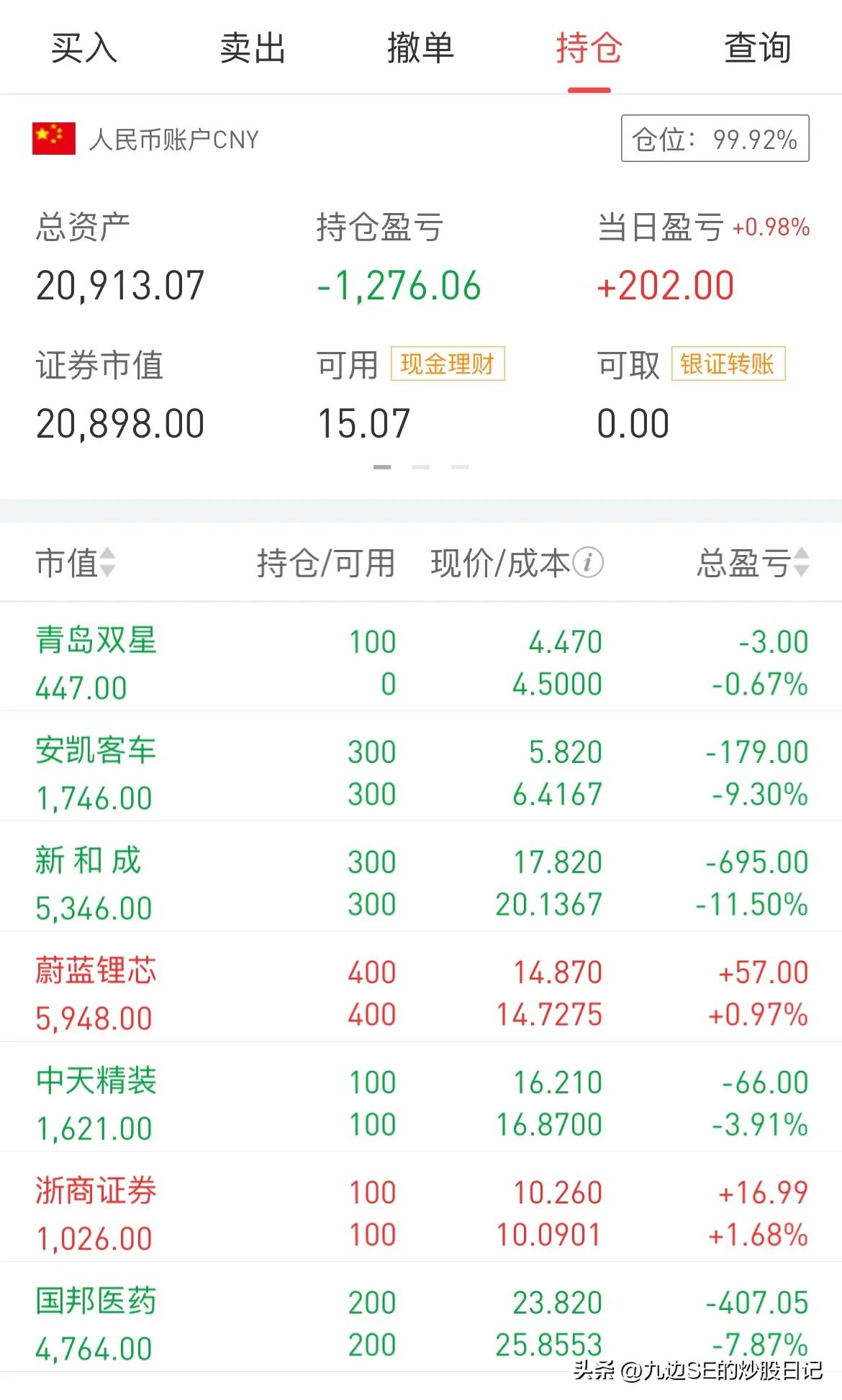Viewport: 842px width, 1400px height.
Task: Sort holdings by 总盈亏
Action: click(753, 562)
